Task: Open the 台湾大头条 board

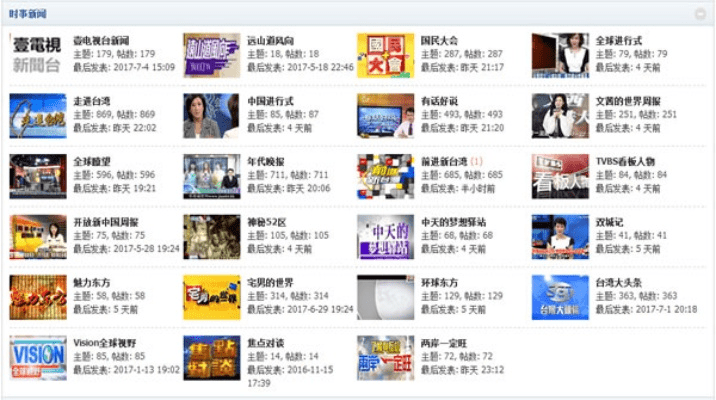Action: (620, 282)
